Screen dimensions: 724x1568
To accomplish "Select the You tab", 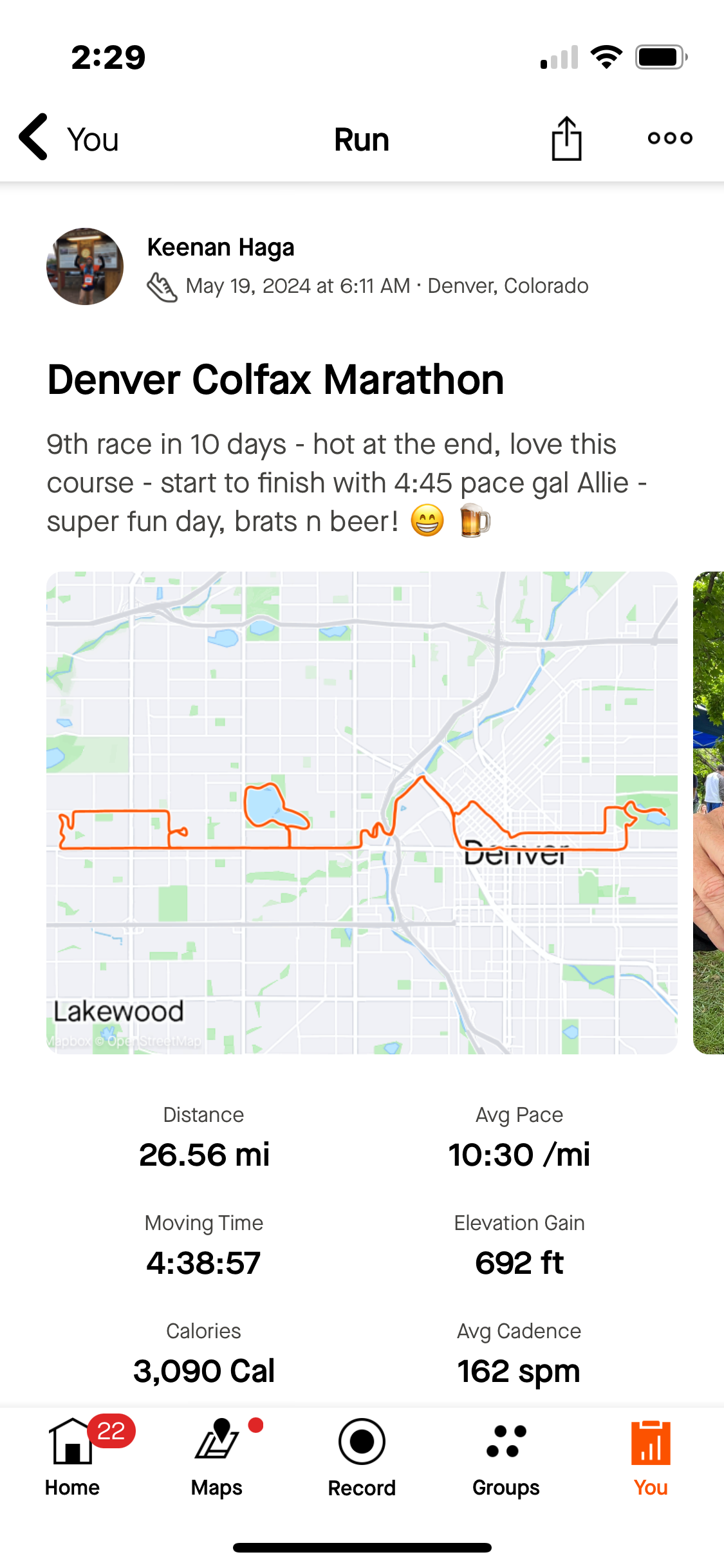I will point(651,1458).
